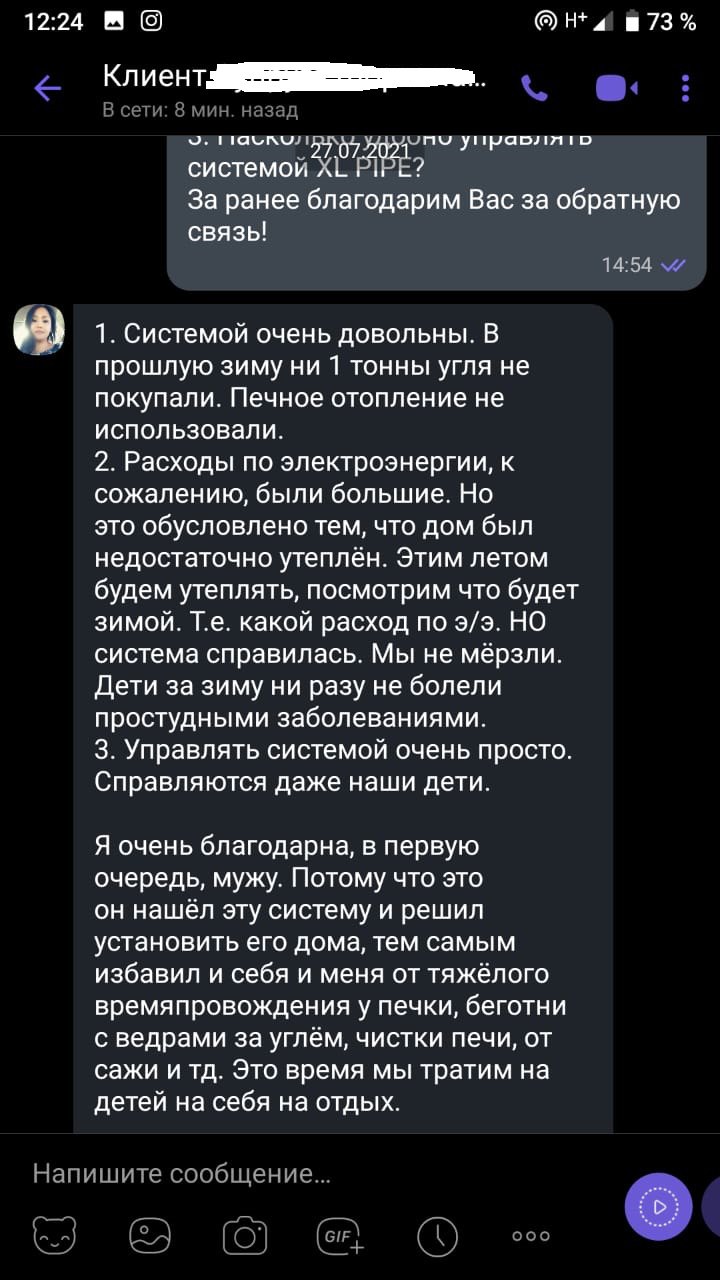Open the sticker panel
The width and height of the screenshot is (720, 1280).
(54, 1236)
